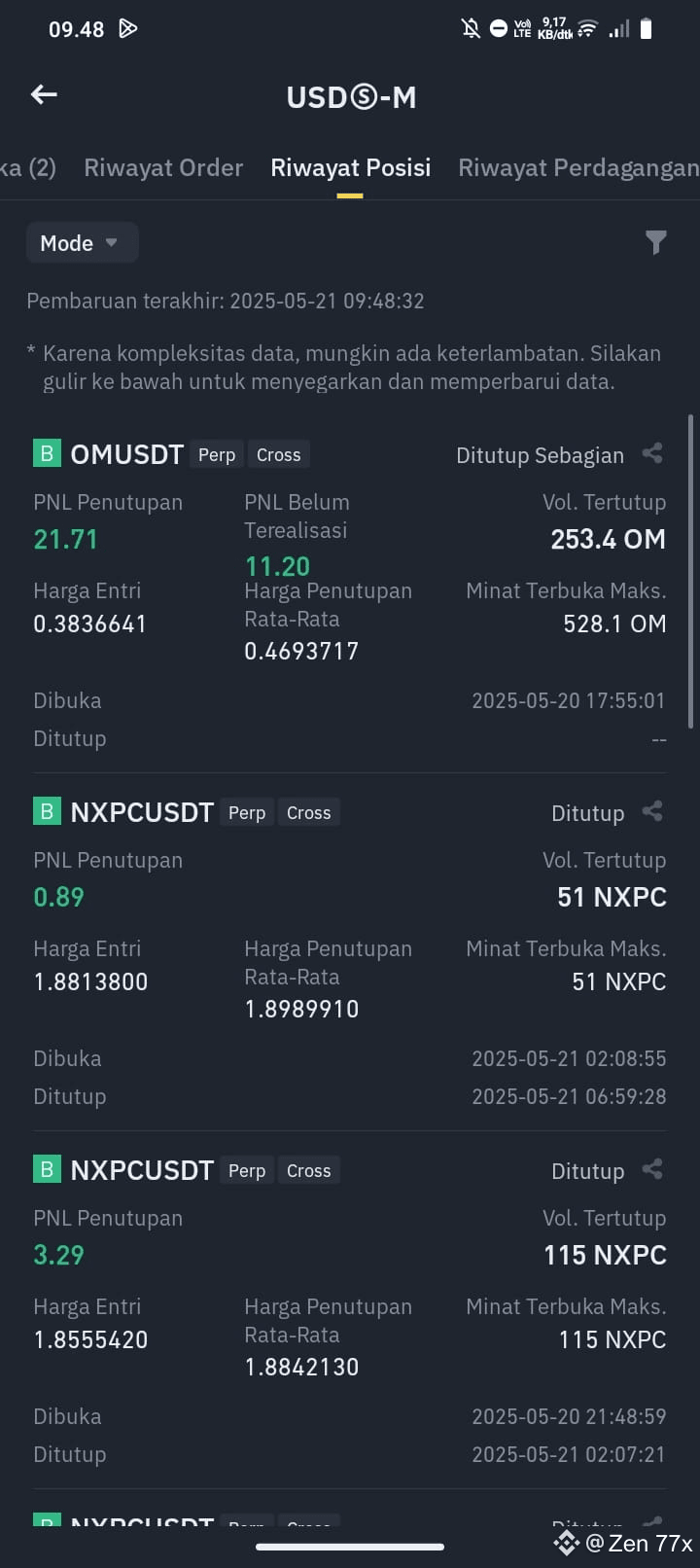Go back with the top-left arrow
Viewport: 700px width, 1568px height.
pyautogui.click(x=44, y=94)
